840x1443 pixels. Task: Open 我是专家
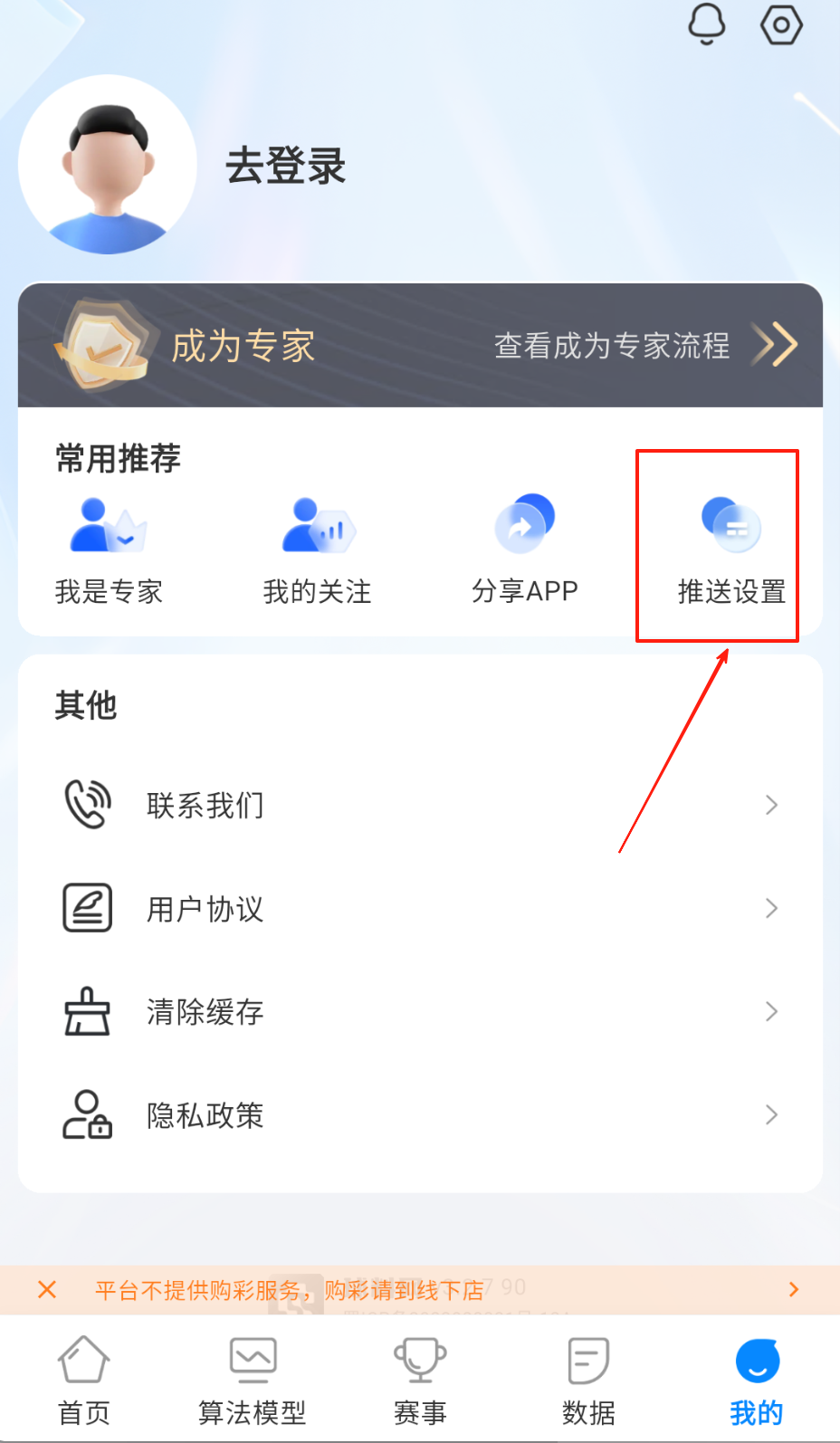coord(109,550)
